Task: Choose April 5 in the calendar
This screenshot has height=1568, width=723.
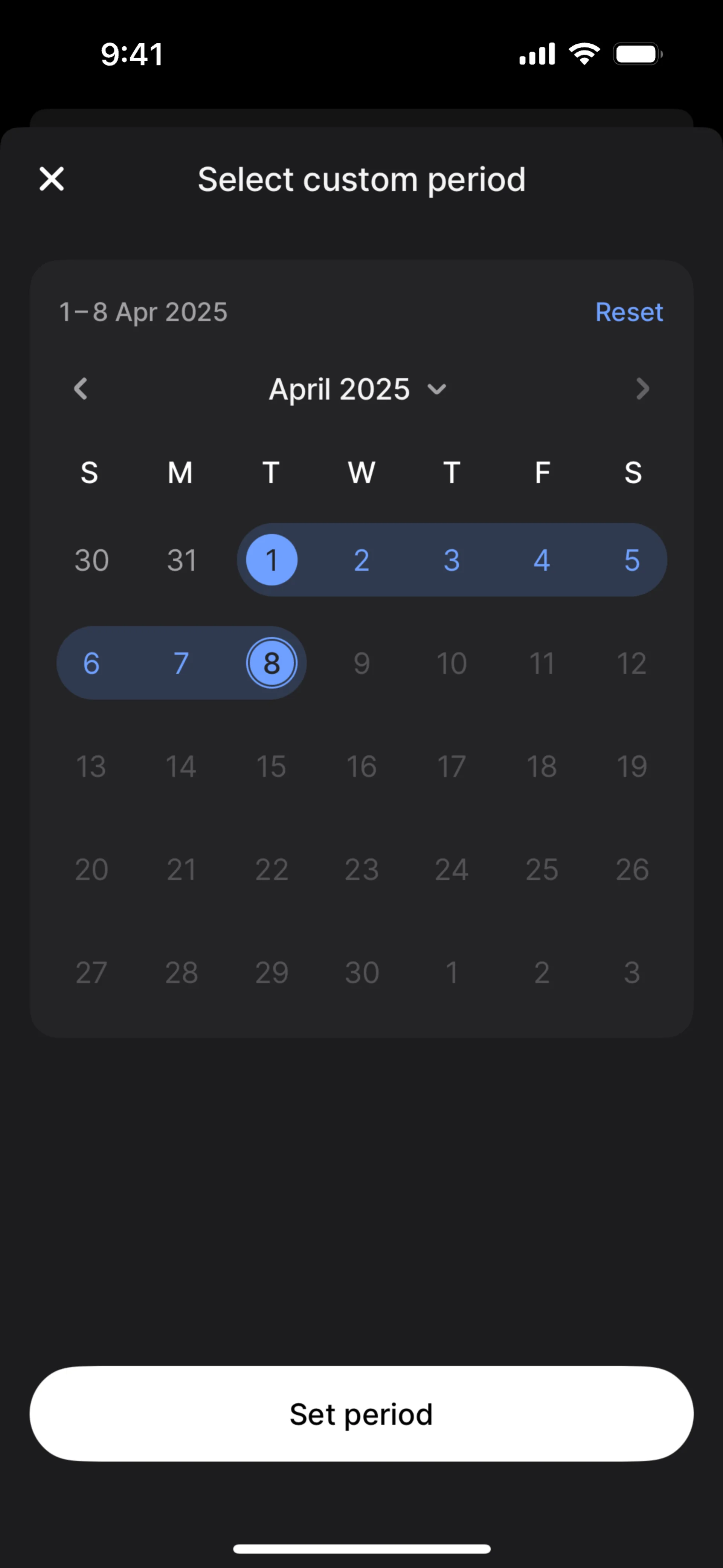Action: pyautogui.click(x=632, y=560)
